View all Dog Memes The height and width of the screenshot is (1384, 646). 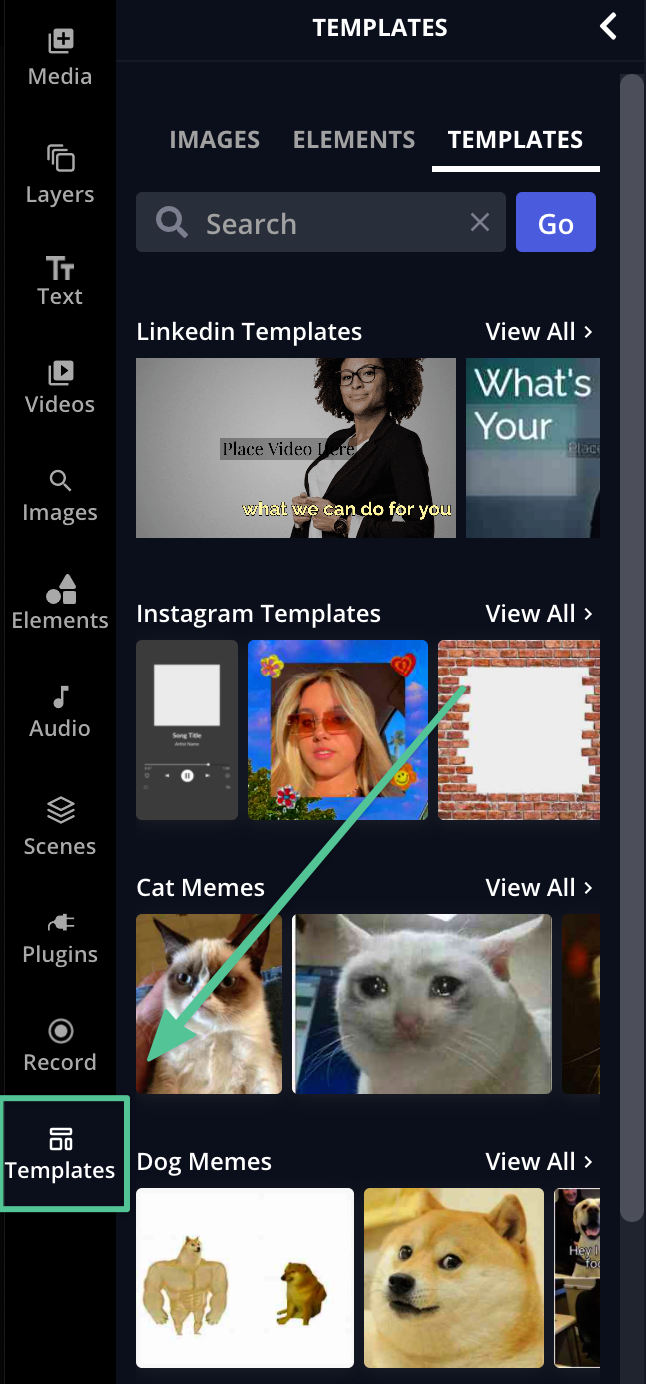tap(539, 1162)
